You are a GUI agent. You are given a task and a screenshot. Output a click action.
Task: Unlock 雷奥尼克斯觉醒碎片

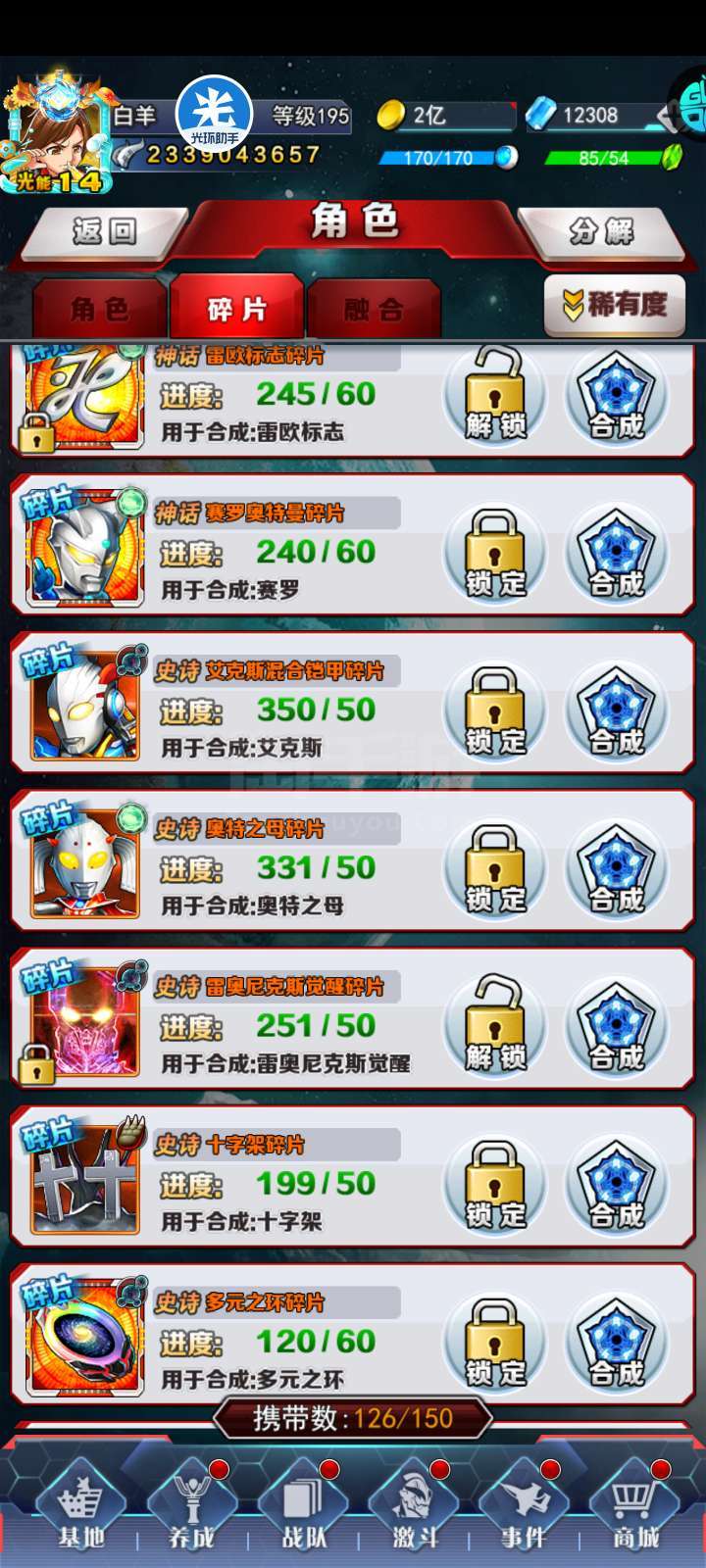(x=495, y=1026)
